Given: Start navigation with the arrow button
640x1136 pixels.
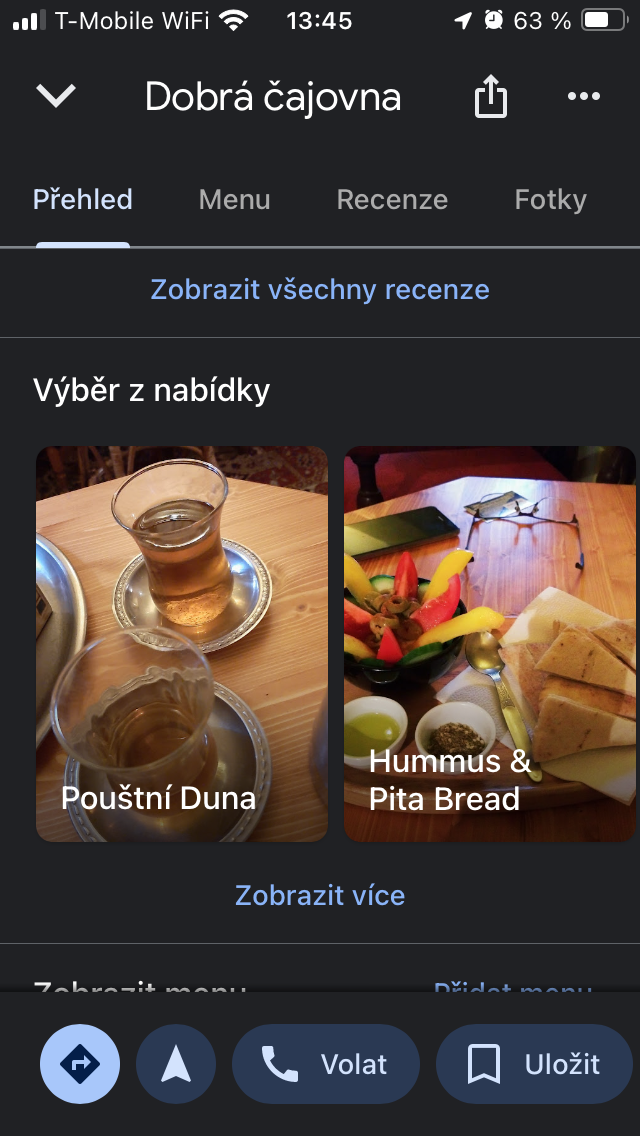Looking at the screenshot, I should click(176, 1064).
